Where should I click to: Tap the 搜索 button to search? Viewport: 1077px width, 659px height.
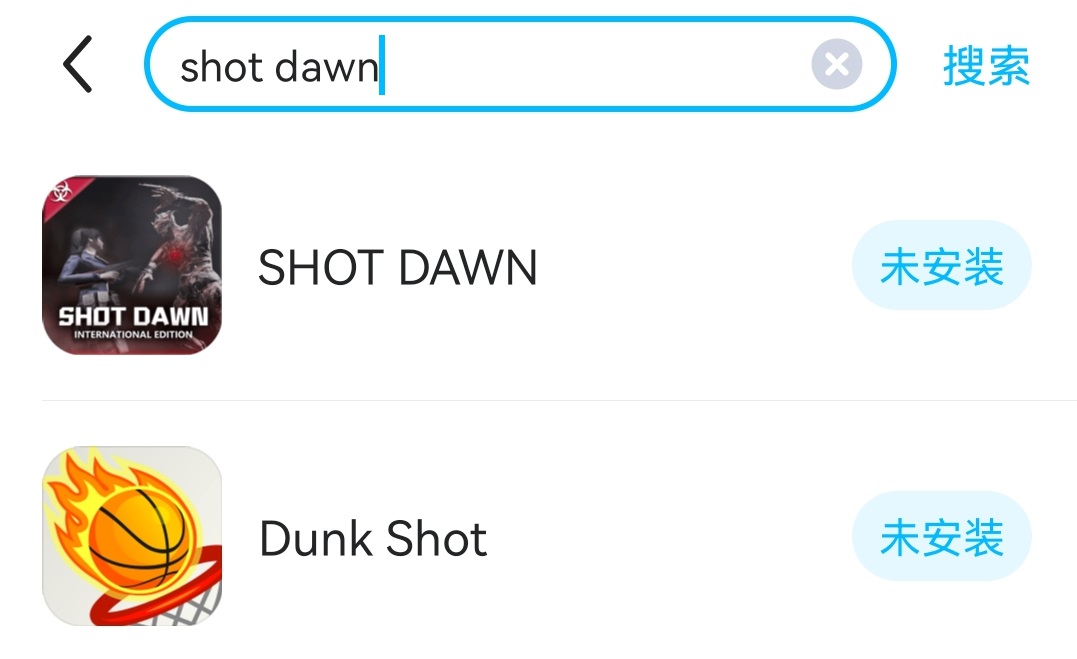pyautogui.click(x=985, y=66)
